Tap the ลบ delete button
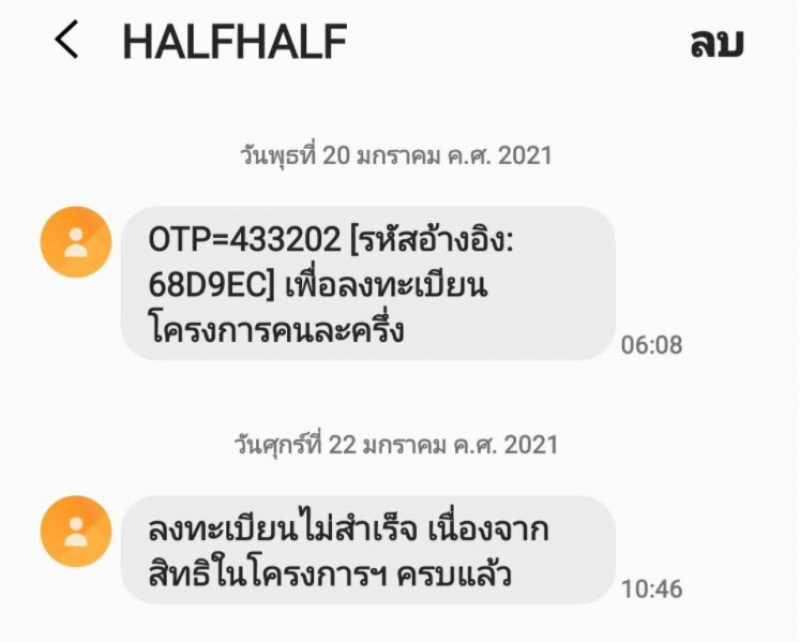Viewport: 800px width, 642px height. [x=716, y=43]
